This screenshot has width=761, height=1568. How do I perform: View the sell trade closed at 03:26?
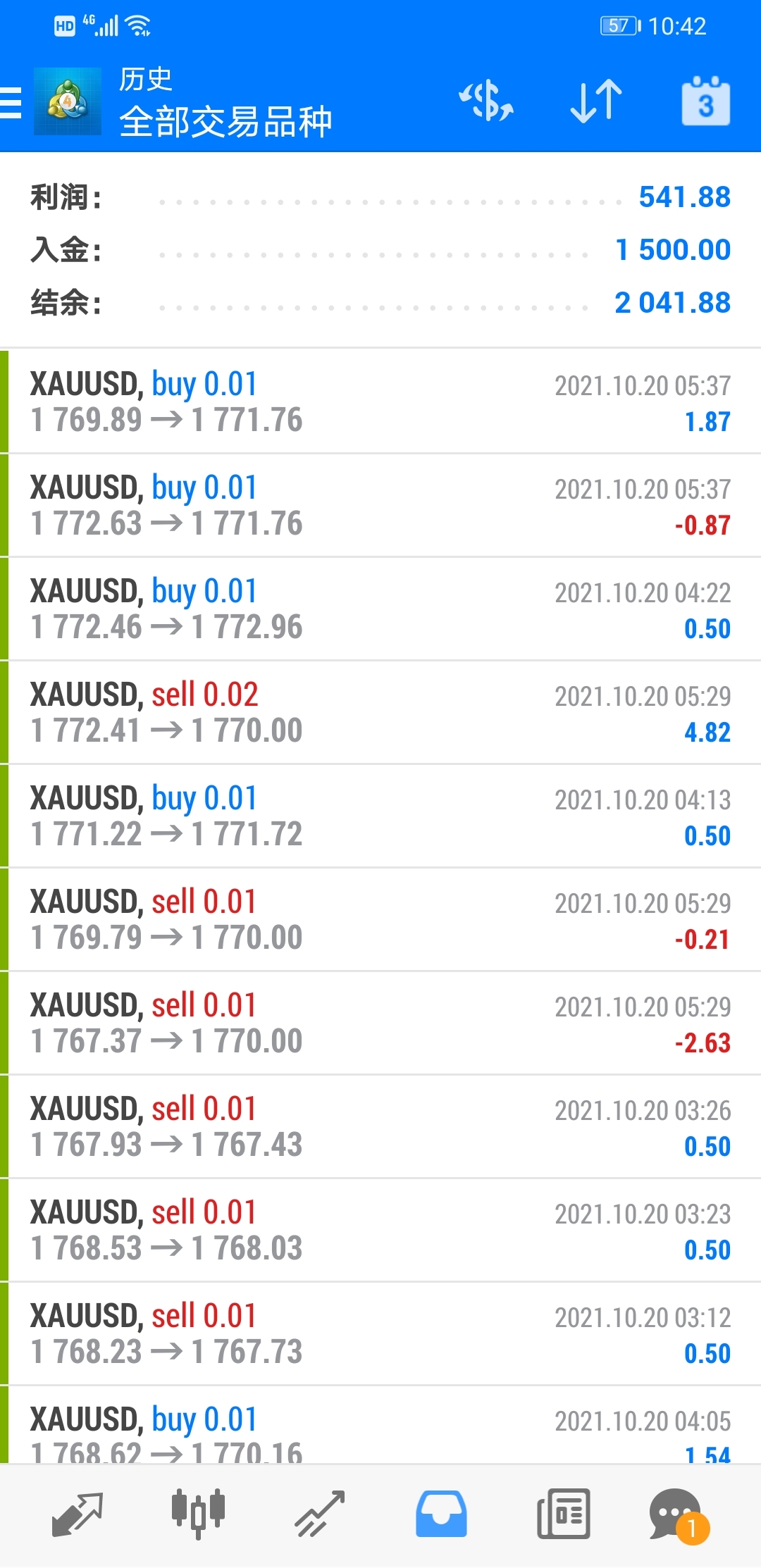(380, 1126)
